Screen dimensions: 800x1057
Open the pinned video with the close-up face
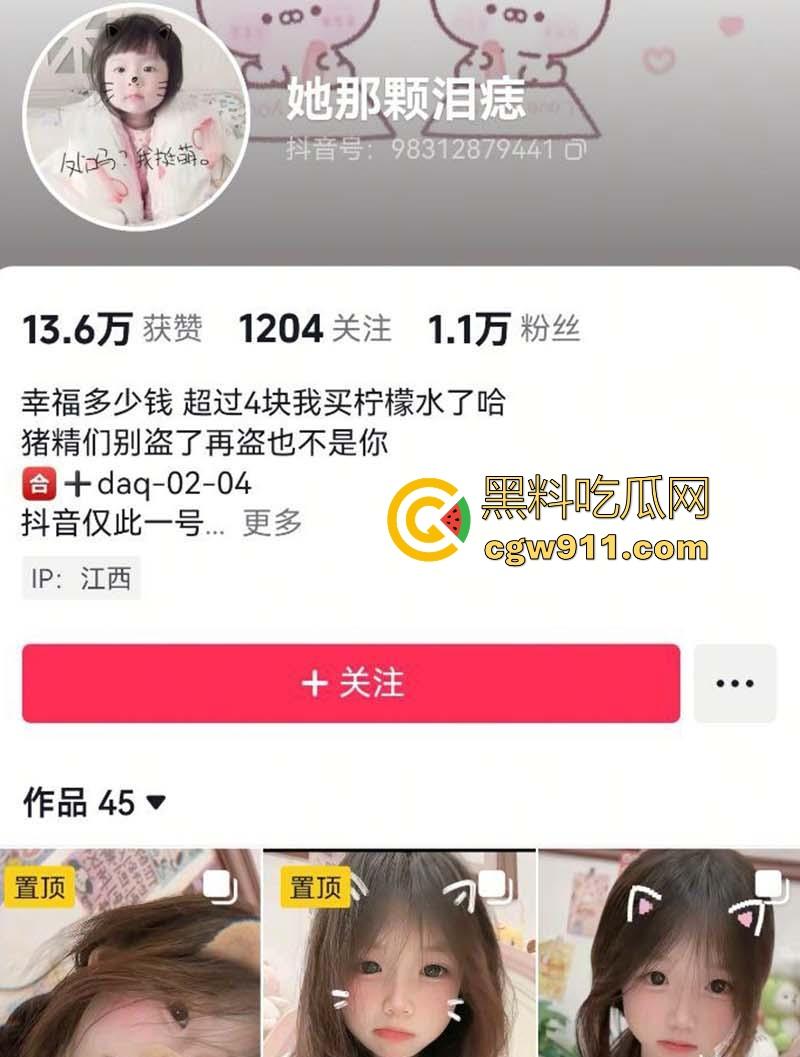(130, 955)
